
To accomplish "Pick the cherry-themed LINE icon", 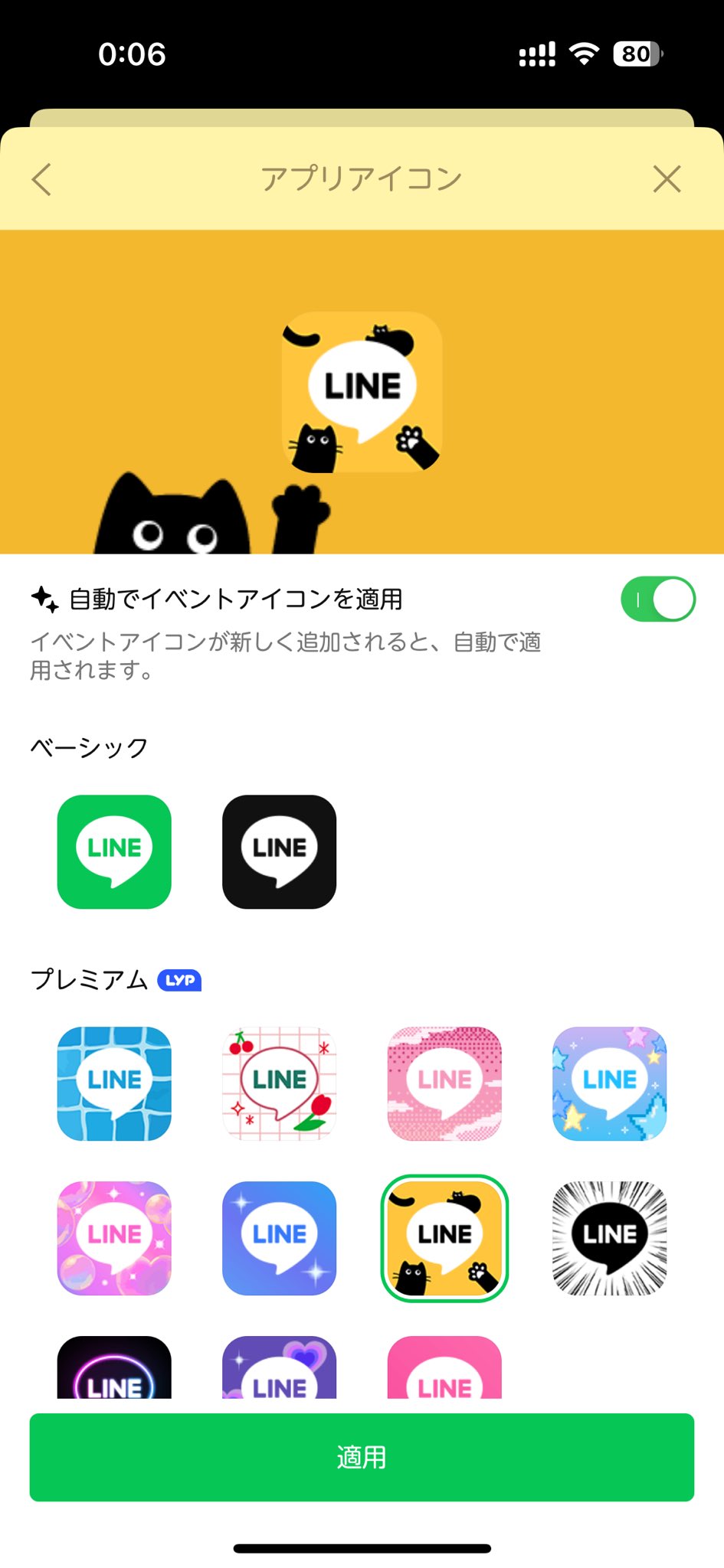I will pyautogui.click(x=279, y=1083).
